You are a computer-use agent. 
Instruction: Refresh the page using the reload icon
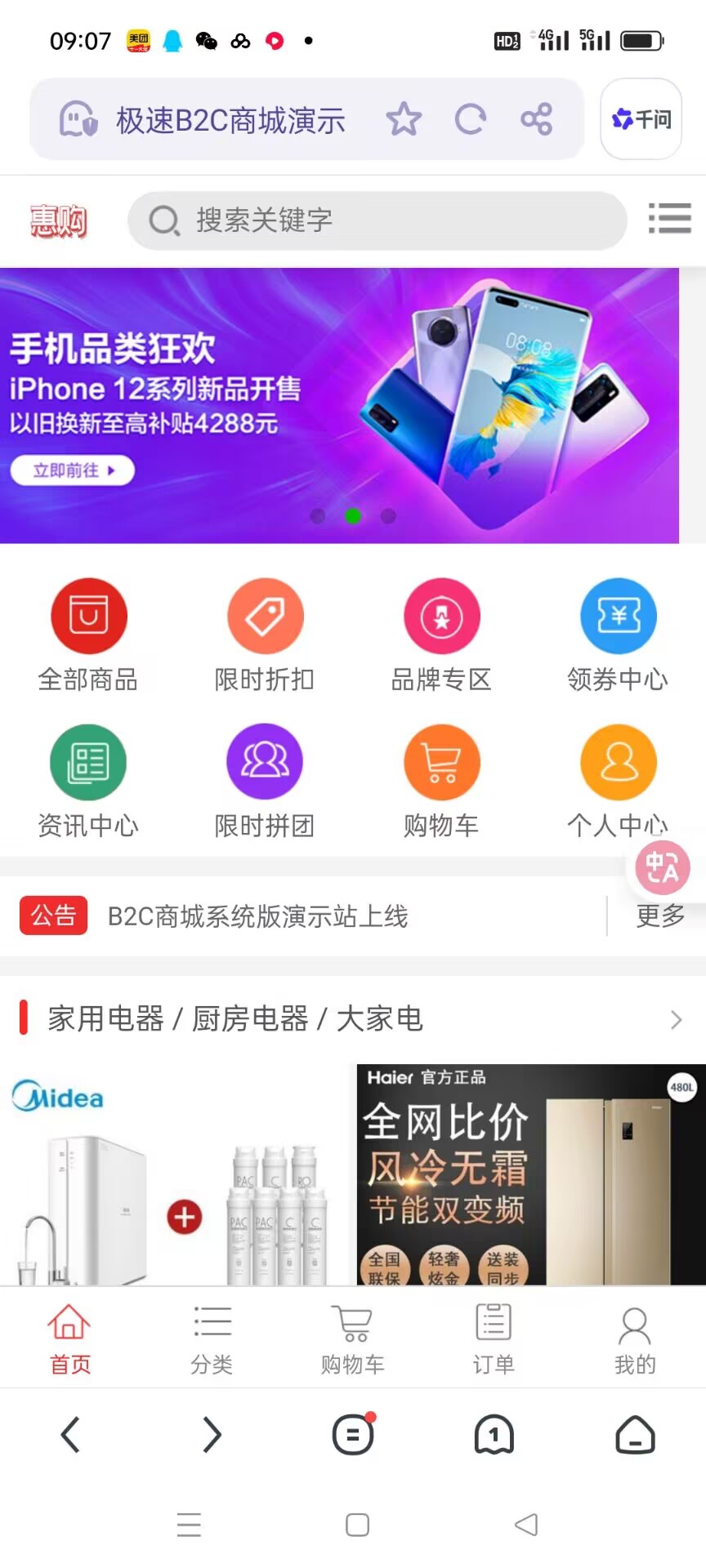471,119
